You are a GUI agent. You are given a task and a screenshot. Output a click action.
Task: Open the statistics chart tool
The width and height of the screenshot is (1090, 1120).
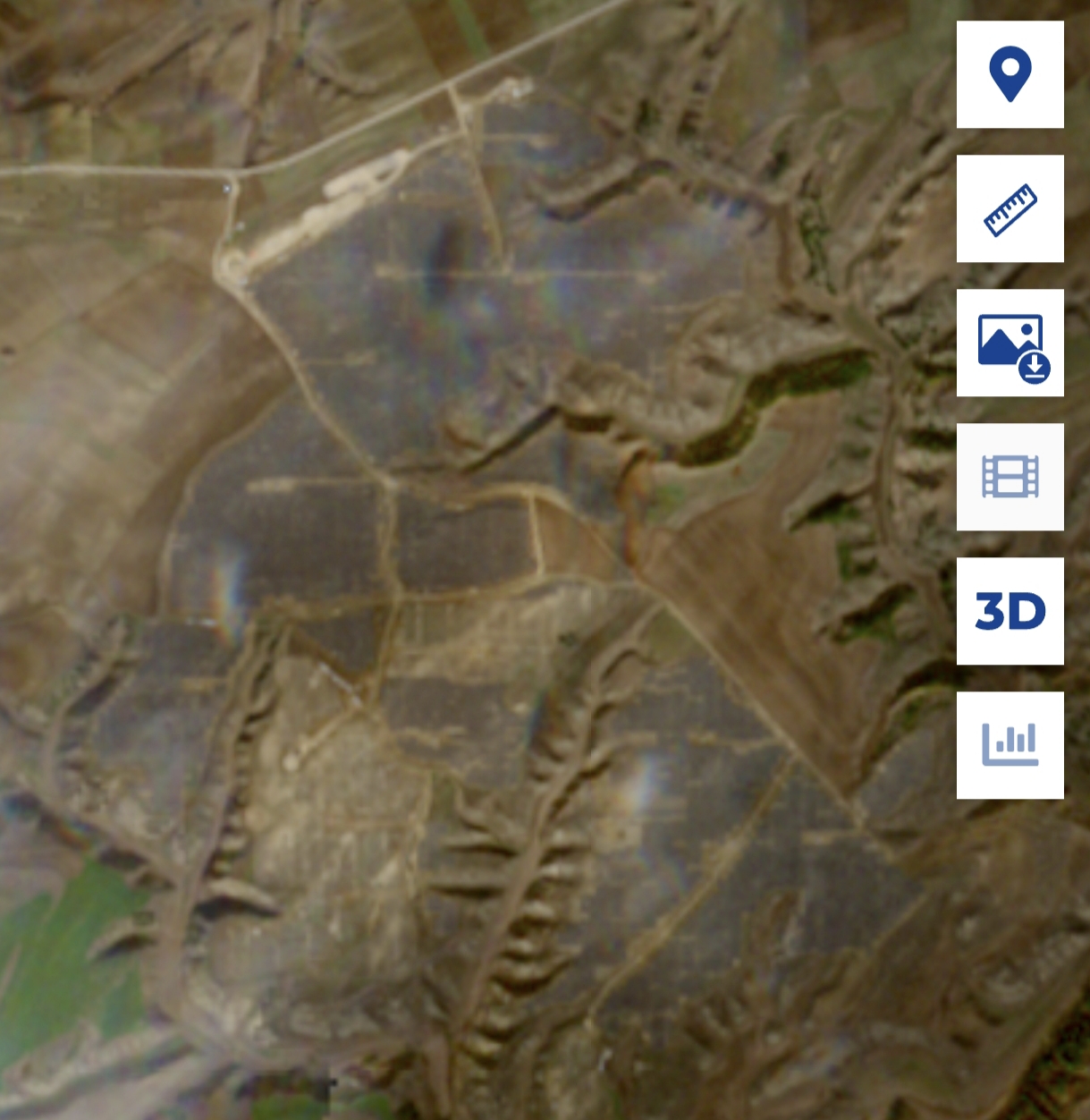(1010, 745)
